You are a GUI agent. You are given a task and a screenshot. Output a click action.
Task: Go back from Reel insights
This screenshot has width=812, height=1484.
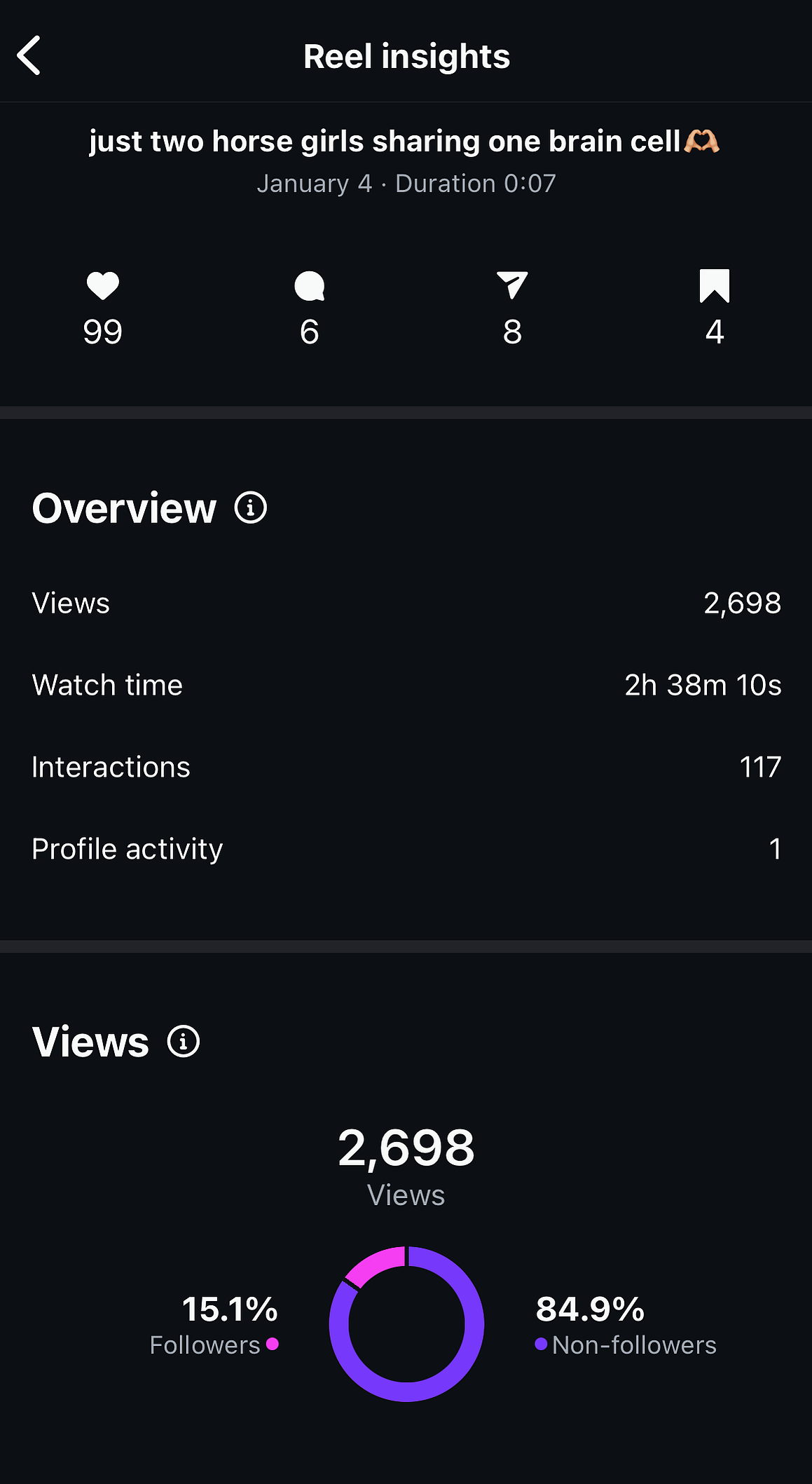point(29,55)
